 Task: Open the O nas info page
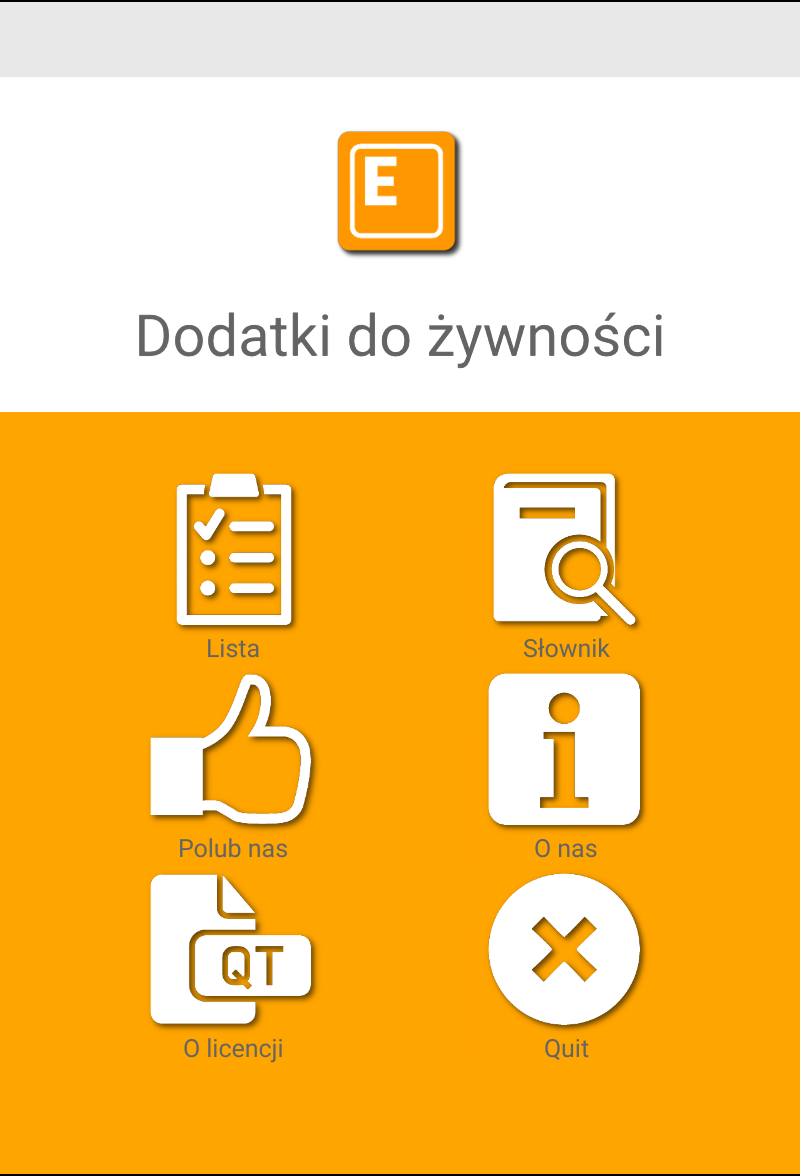[564, 750]
